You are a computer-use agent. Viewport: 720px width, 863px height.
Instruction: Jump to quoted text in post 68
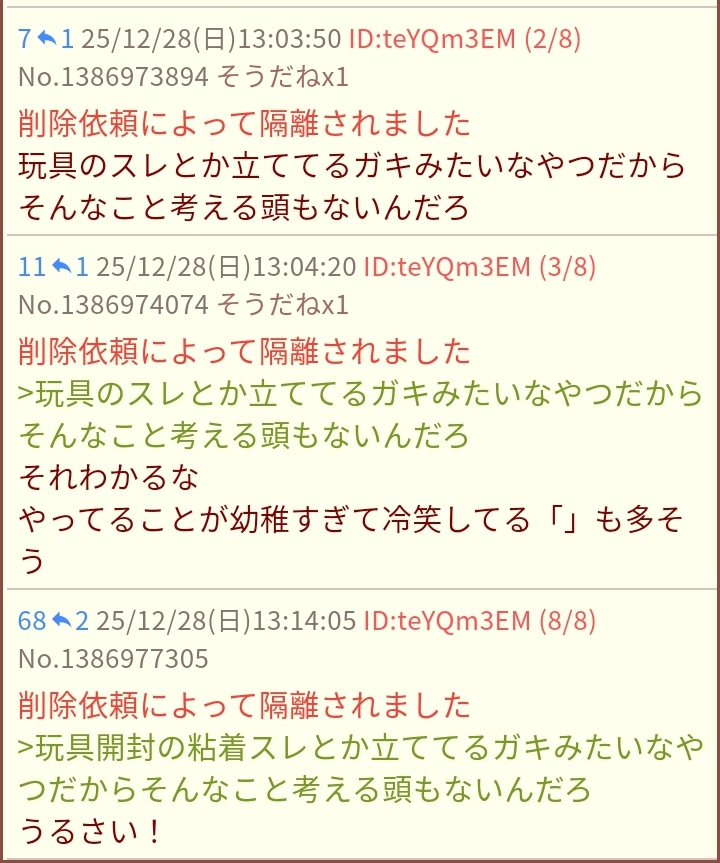coord(360,748)
